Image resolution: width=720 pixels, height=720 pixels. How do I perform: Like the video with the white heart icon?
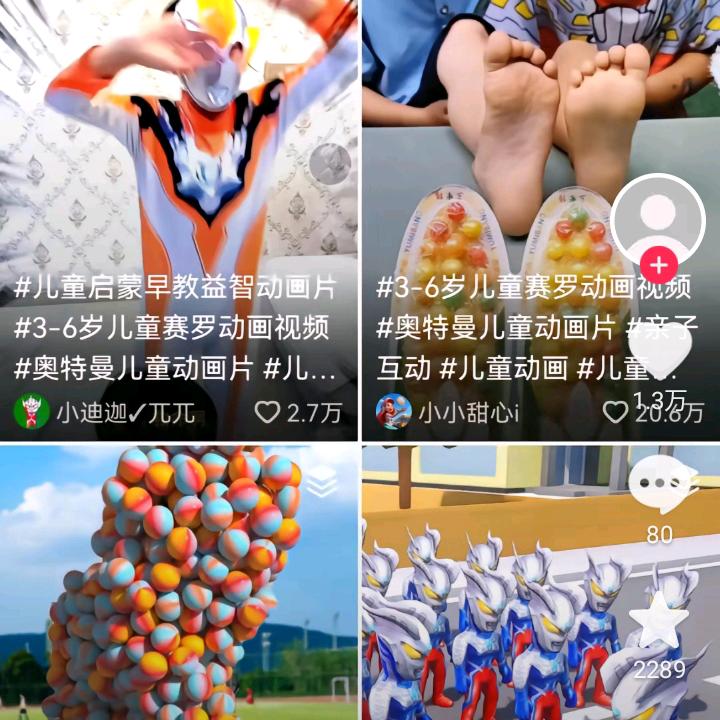pos(660,349)
